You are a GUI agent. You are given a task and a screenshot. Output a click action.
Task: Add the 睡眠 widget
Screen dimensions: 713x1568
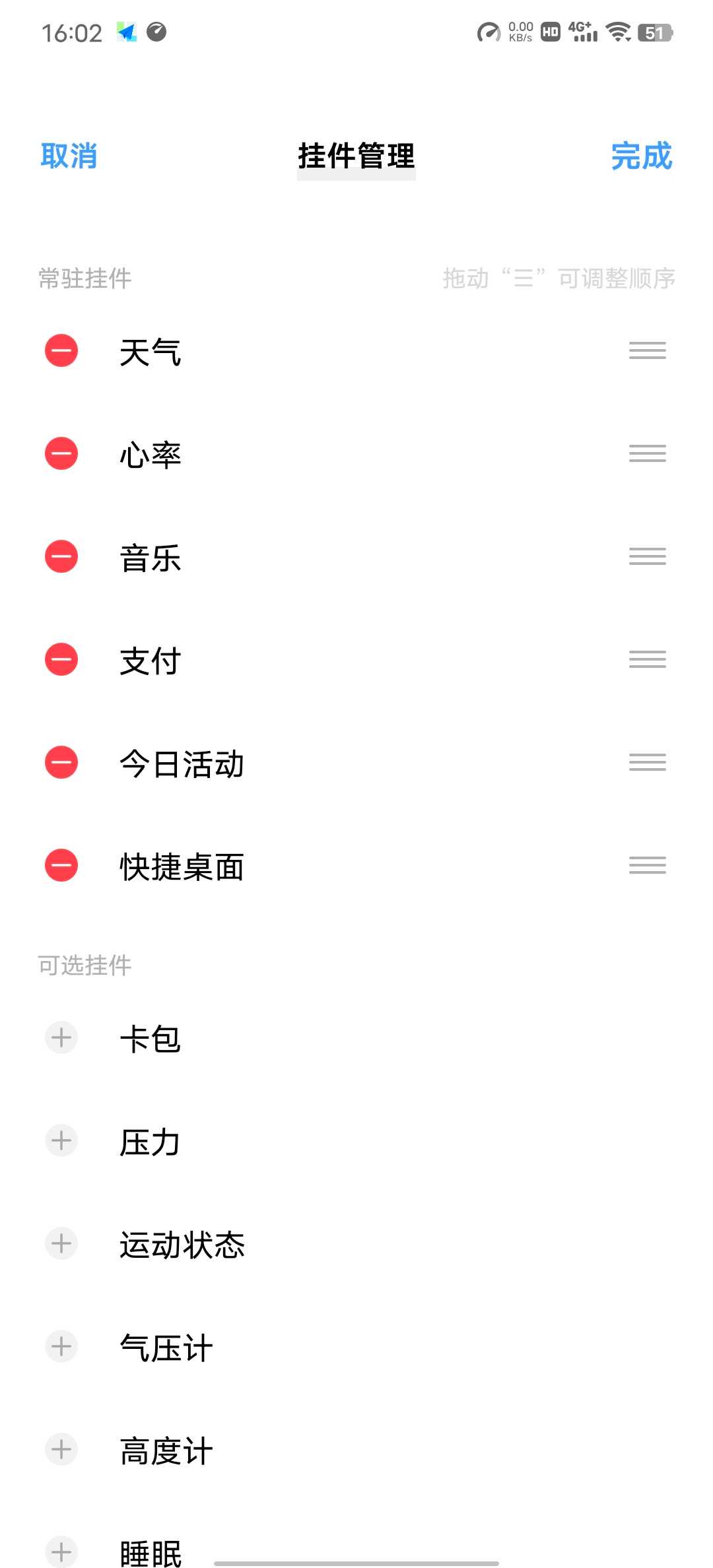click(x=61, y=1551)
